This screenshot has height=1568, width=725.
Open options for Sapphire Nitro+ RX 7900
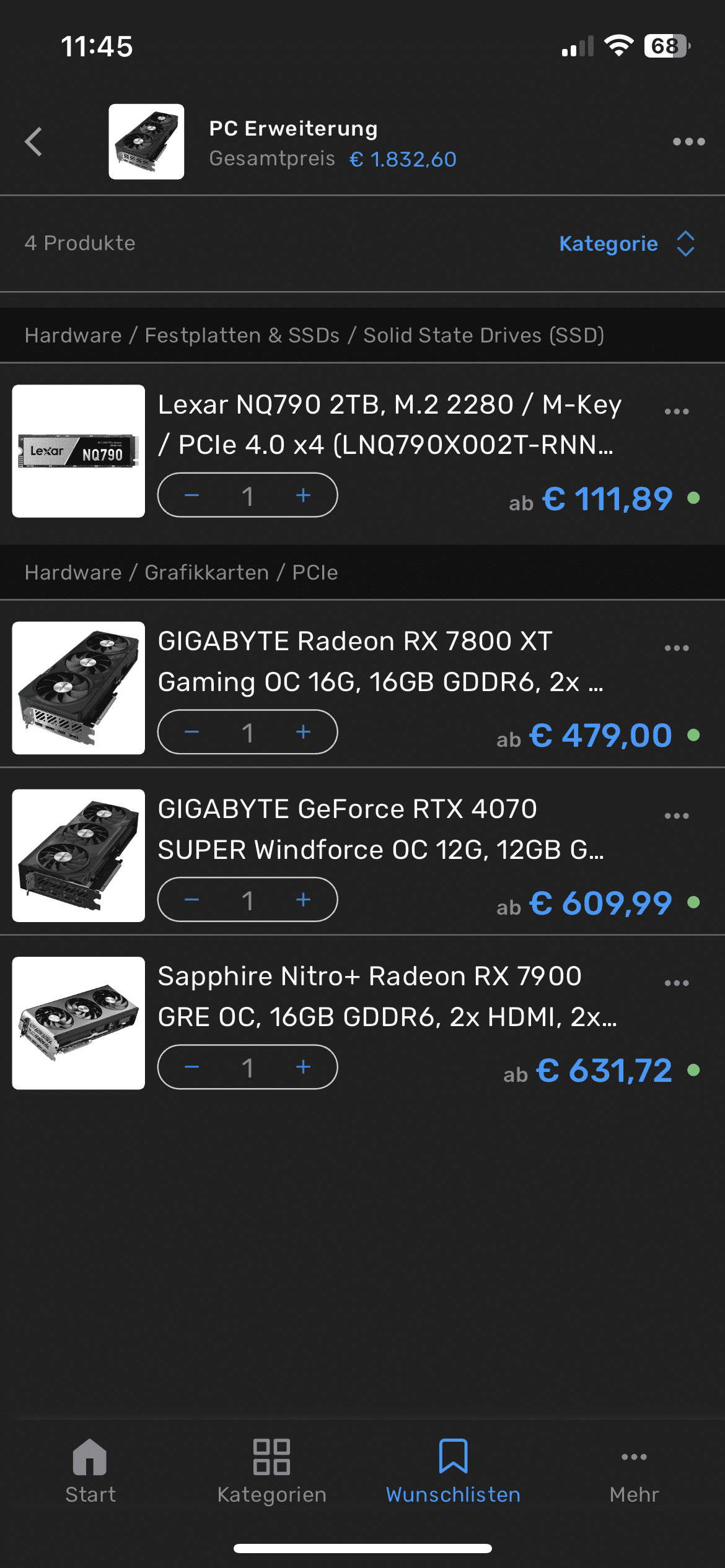[x=676, y=983]
